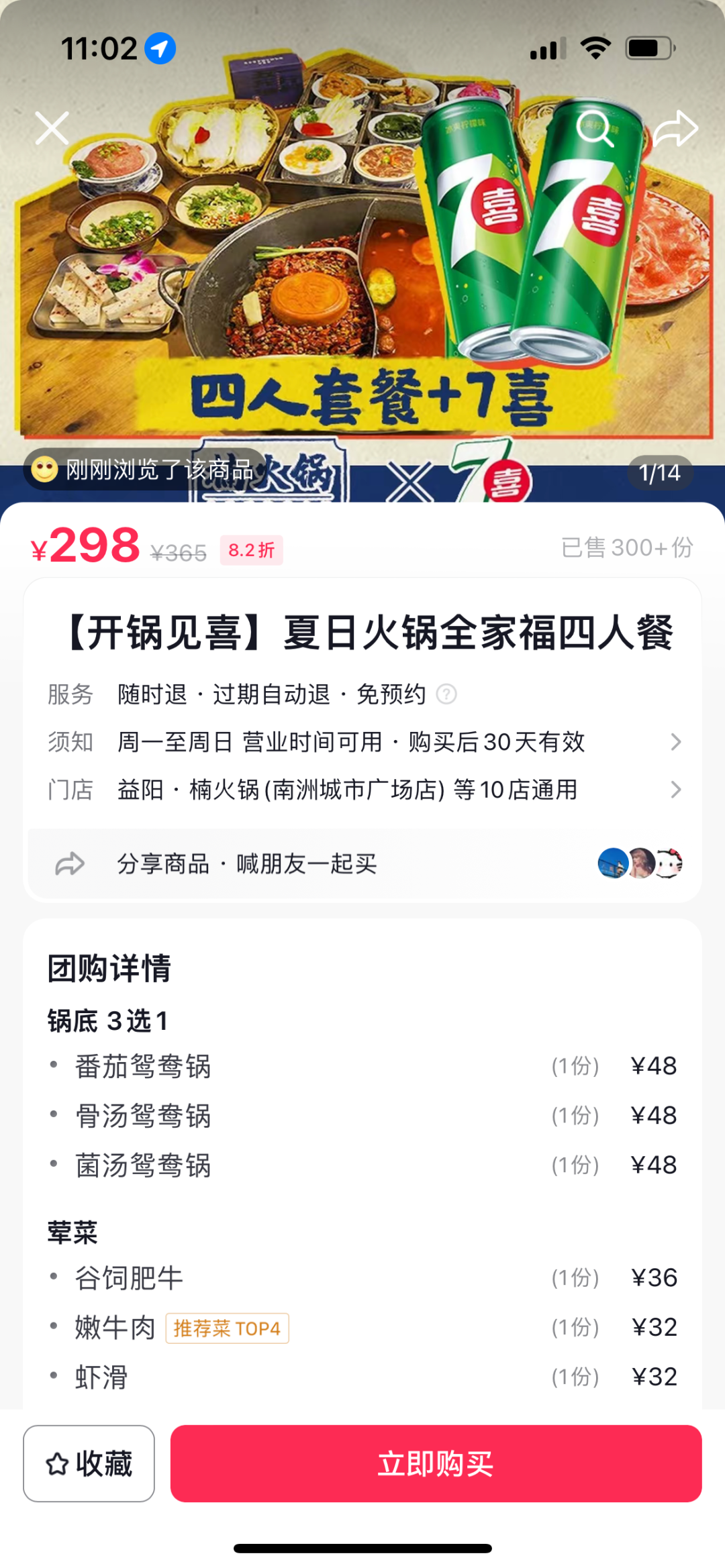
Task: Open the 须知 usage rules row
Action: (x=362, y=742)
